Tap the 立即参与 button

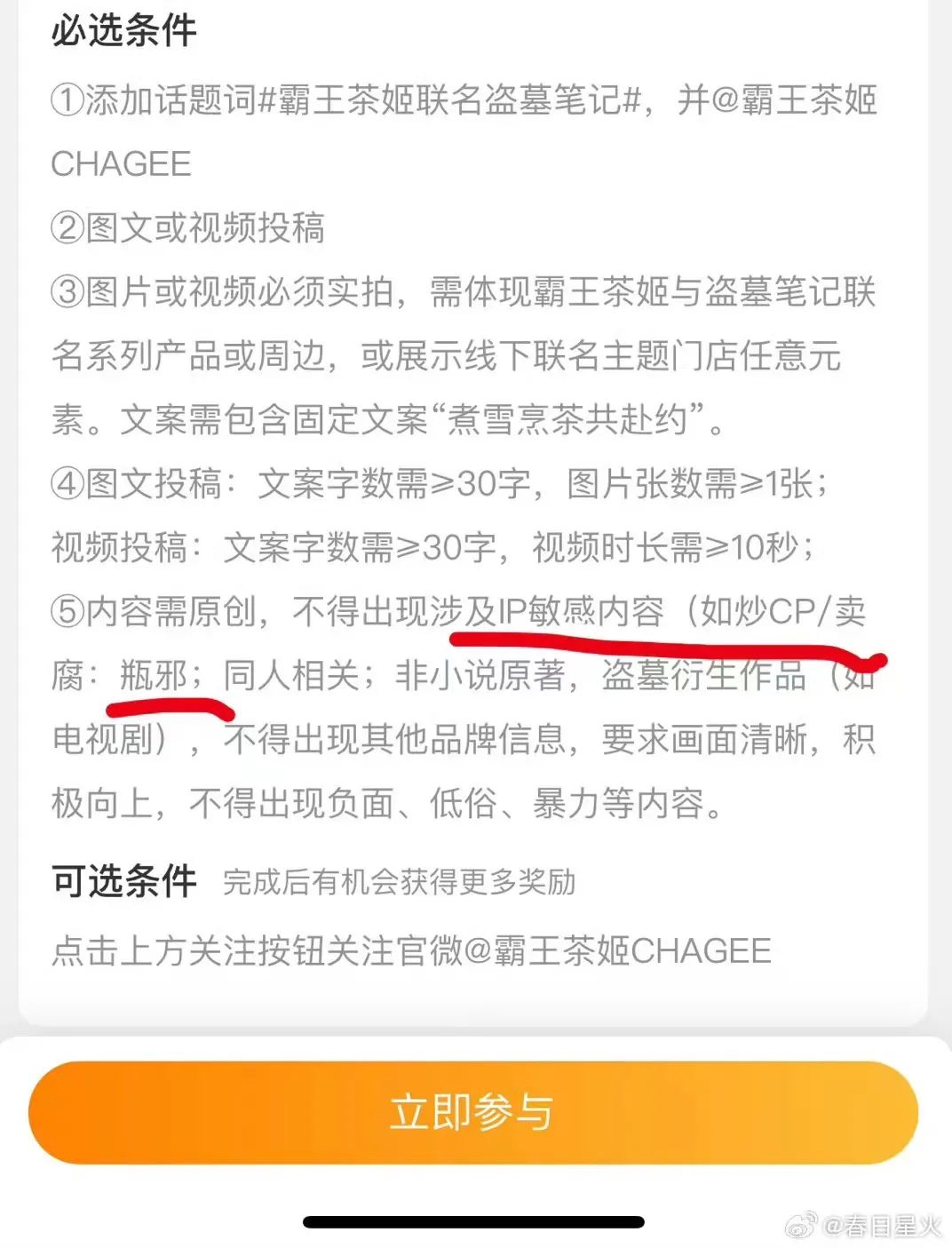coord(472,1112)
